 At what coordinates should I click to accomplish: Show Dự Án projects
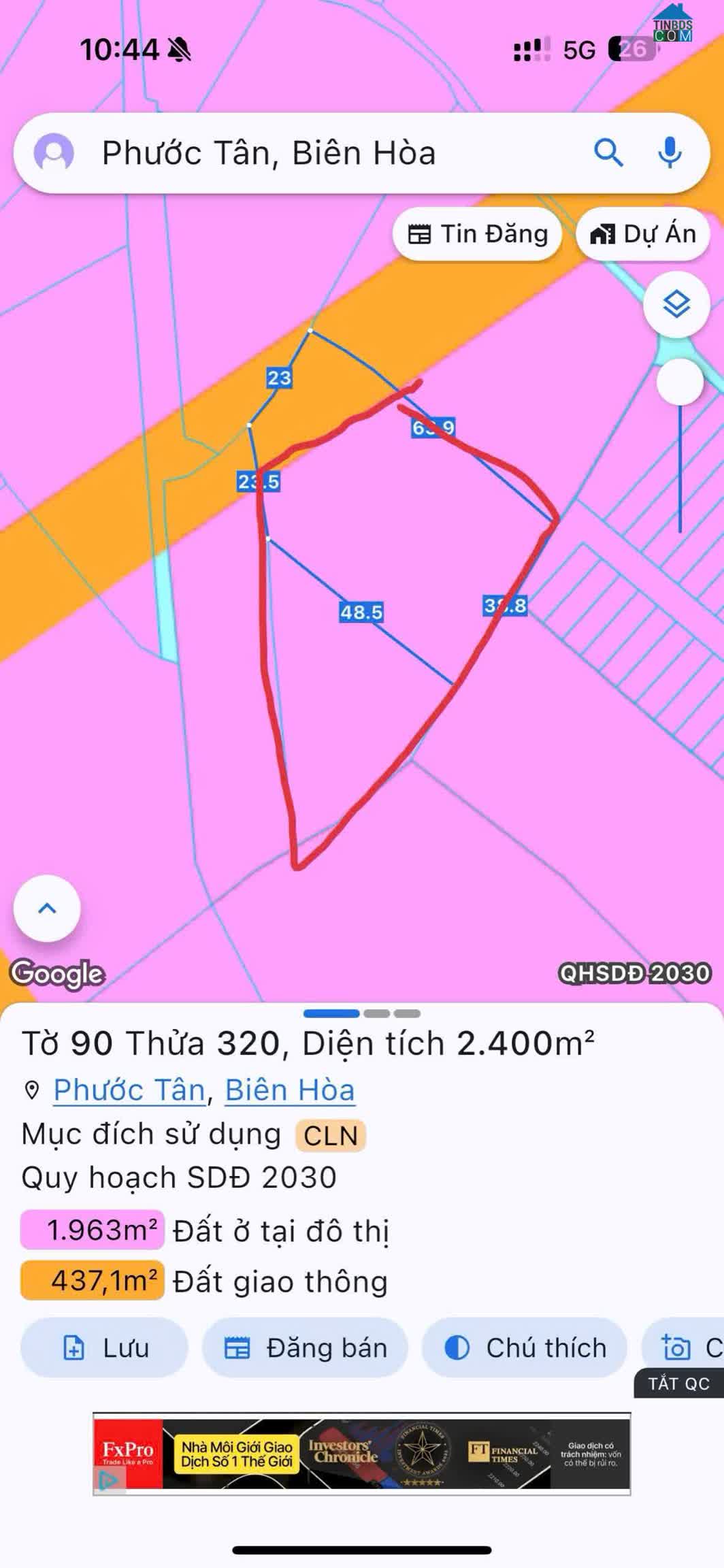pos(643,234)
